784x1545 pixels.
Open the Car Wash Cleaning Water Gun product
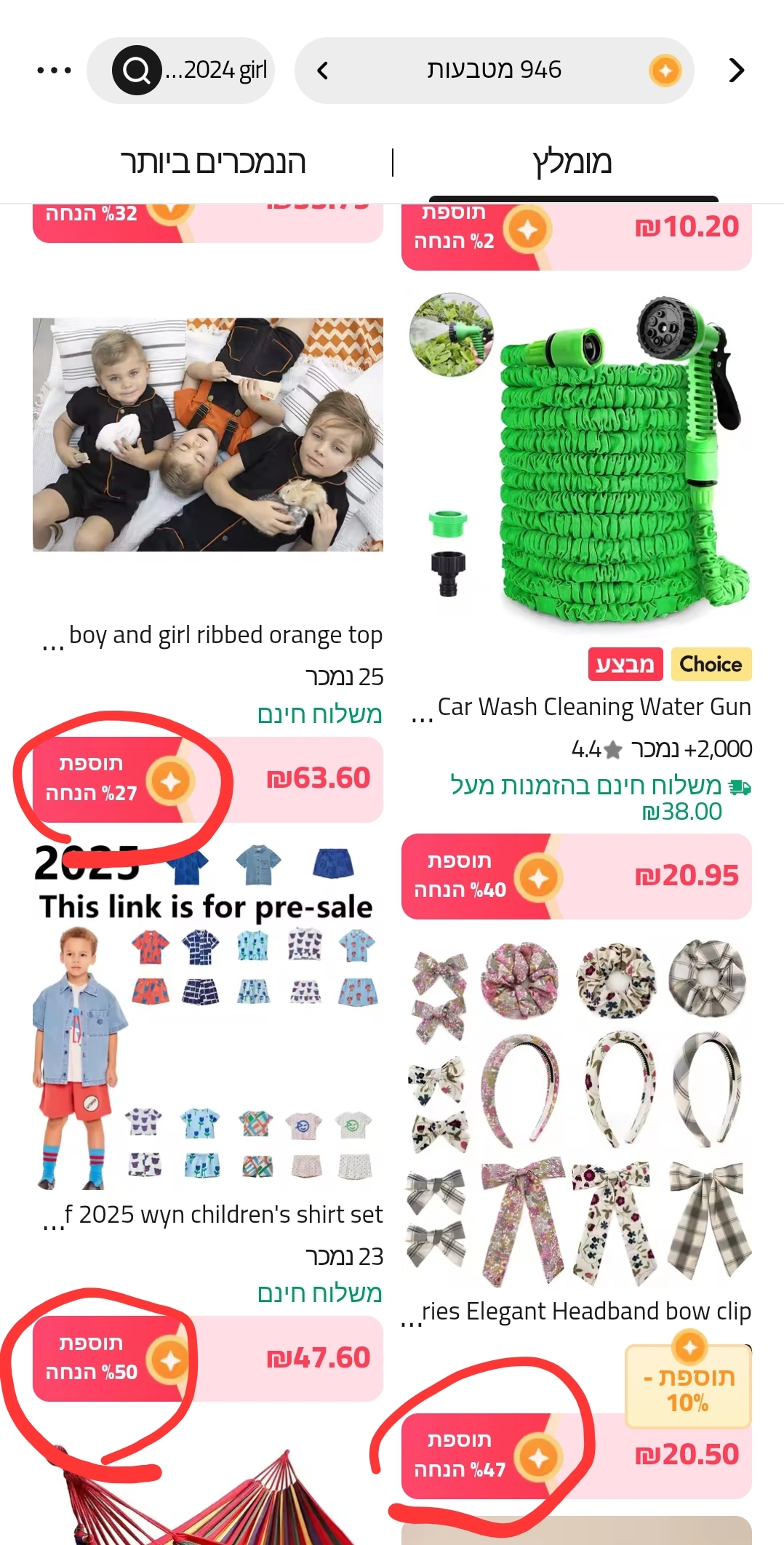coord(576,458)
